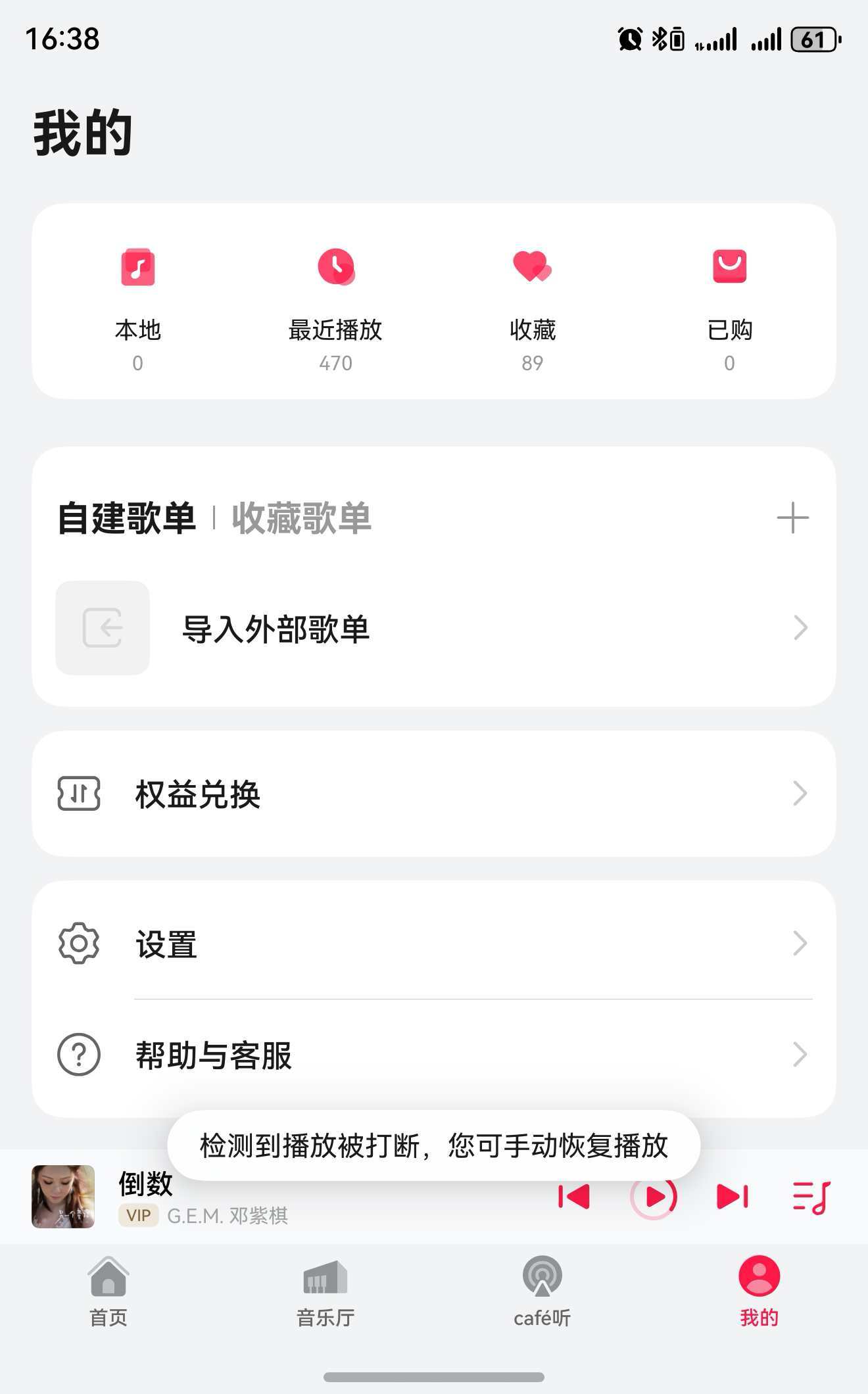This screenshot has width=868, height=1394.
Task: Open the play queue list icon
Action: (811, 1197)
